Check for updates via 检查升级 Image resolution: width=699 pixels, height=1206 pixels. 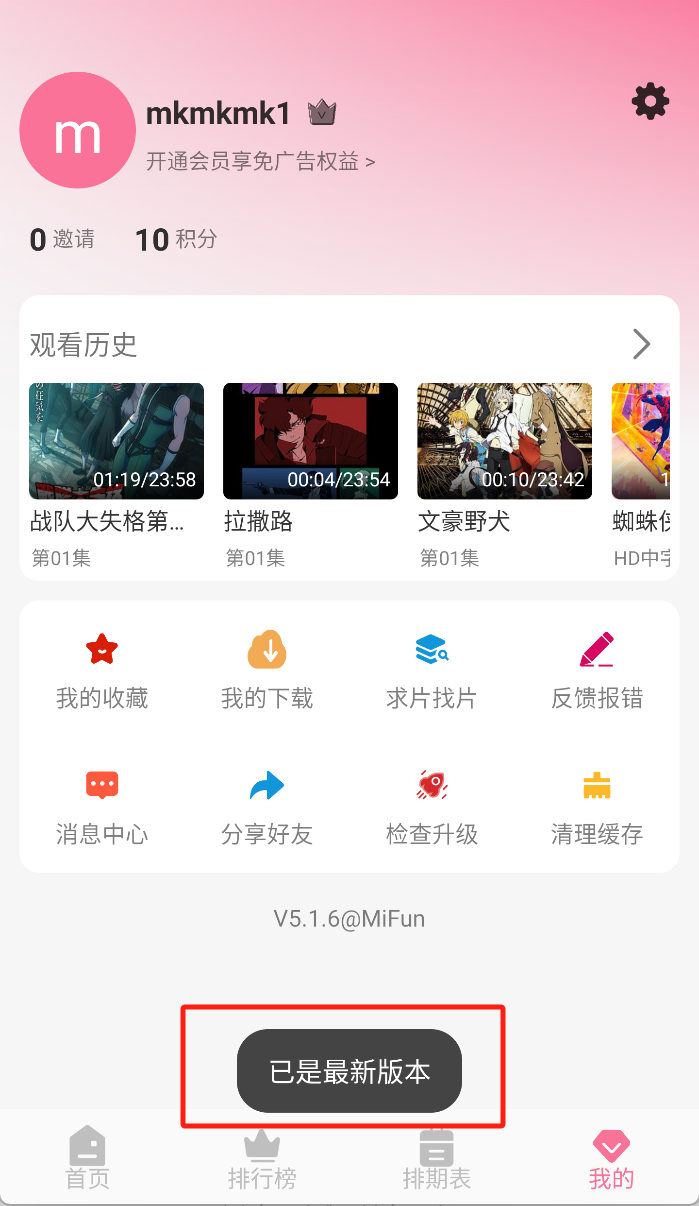click(x=432, y=806)
